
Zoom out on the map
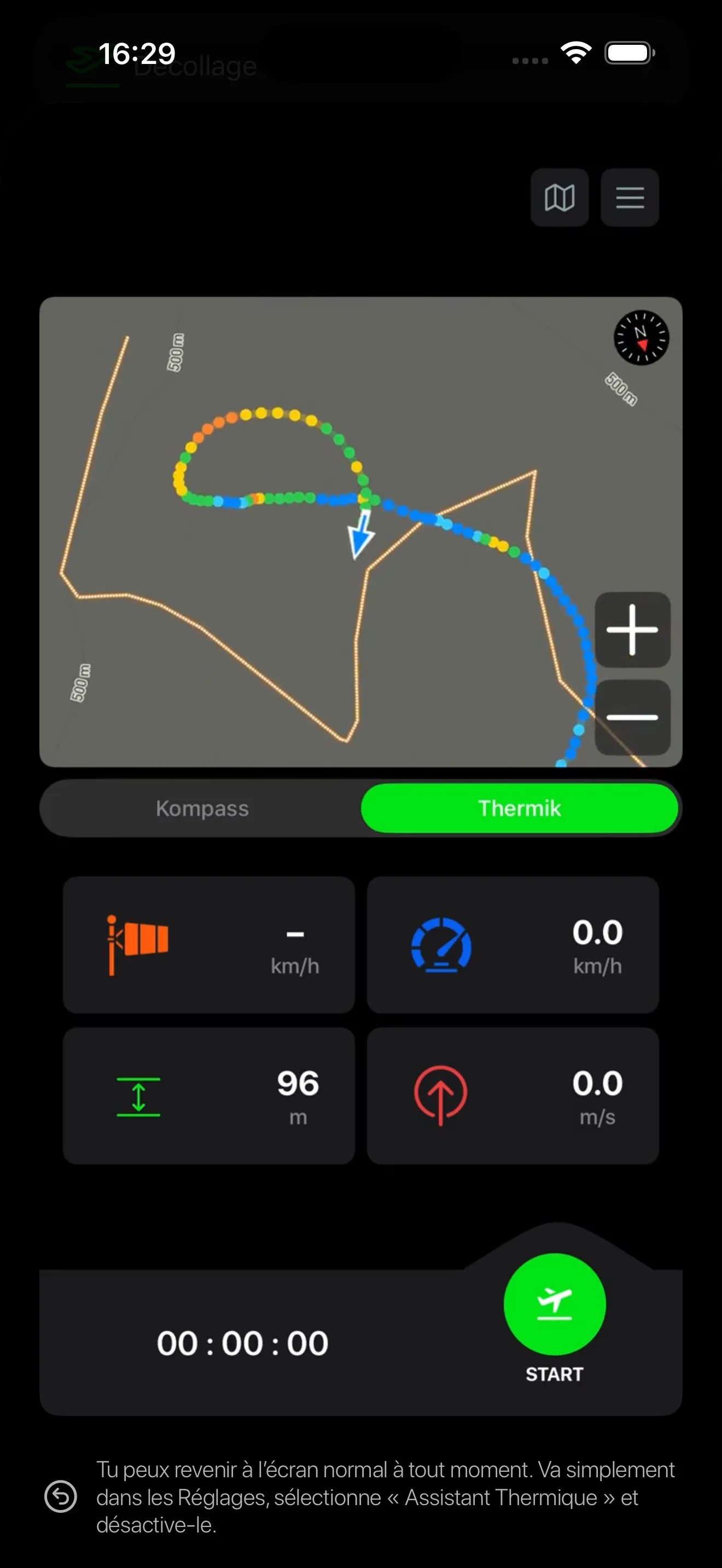[x=632, y=717]
